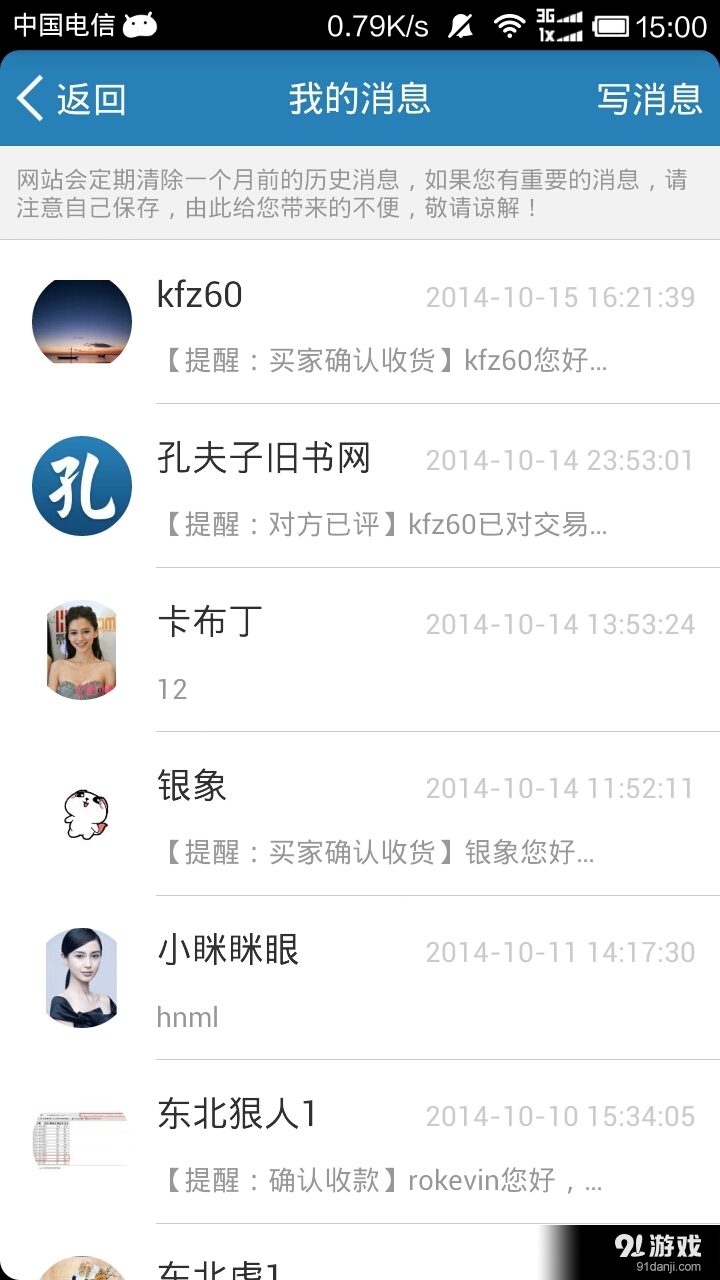Tap 写消息 to compose a new message
The height and width of the screenshot is (1280, 720).
click(648, 100)
